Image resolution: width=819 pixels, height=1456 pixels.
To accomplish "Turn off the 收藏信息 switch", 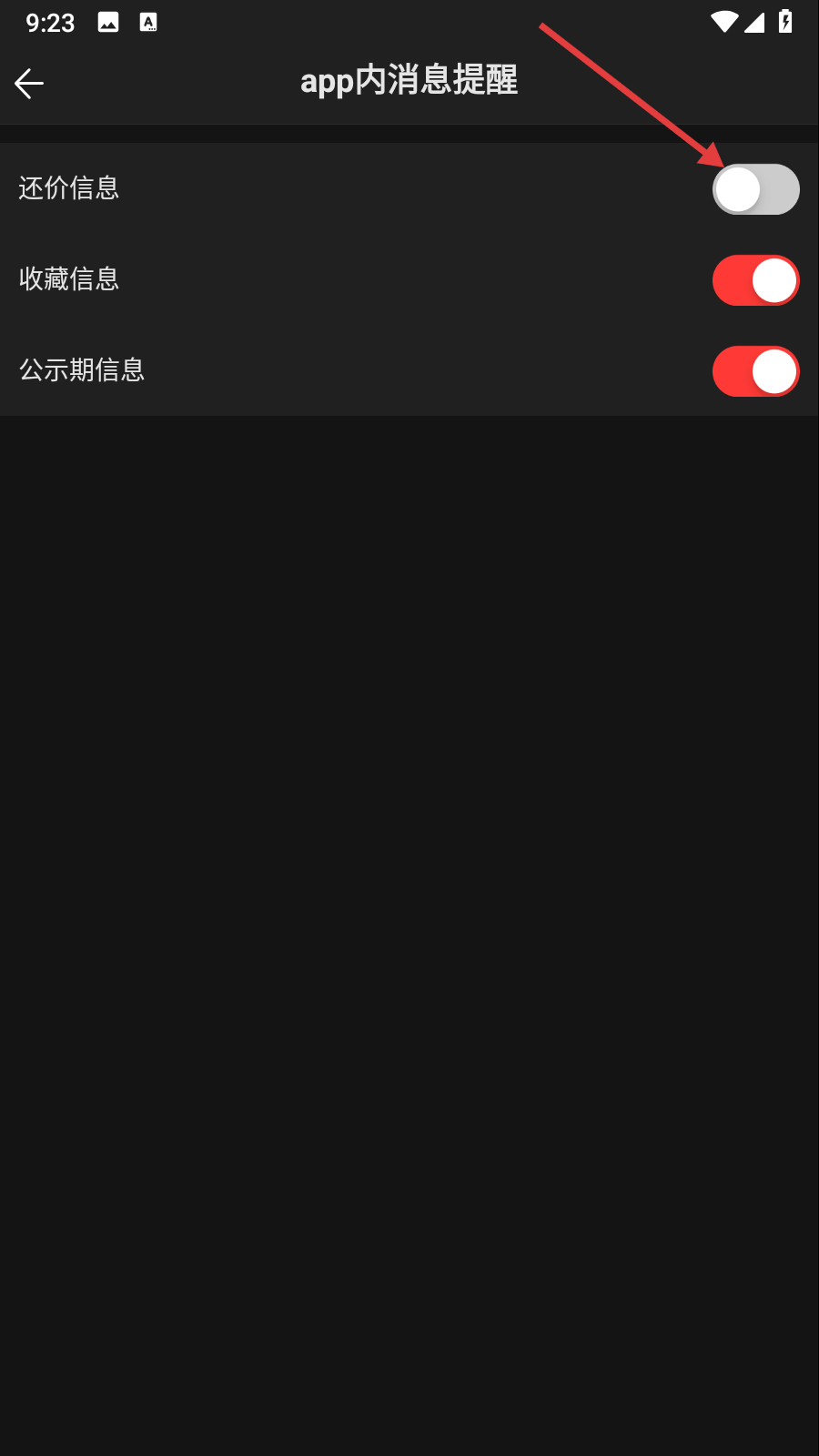I will [755, 280].
